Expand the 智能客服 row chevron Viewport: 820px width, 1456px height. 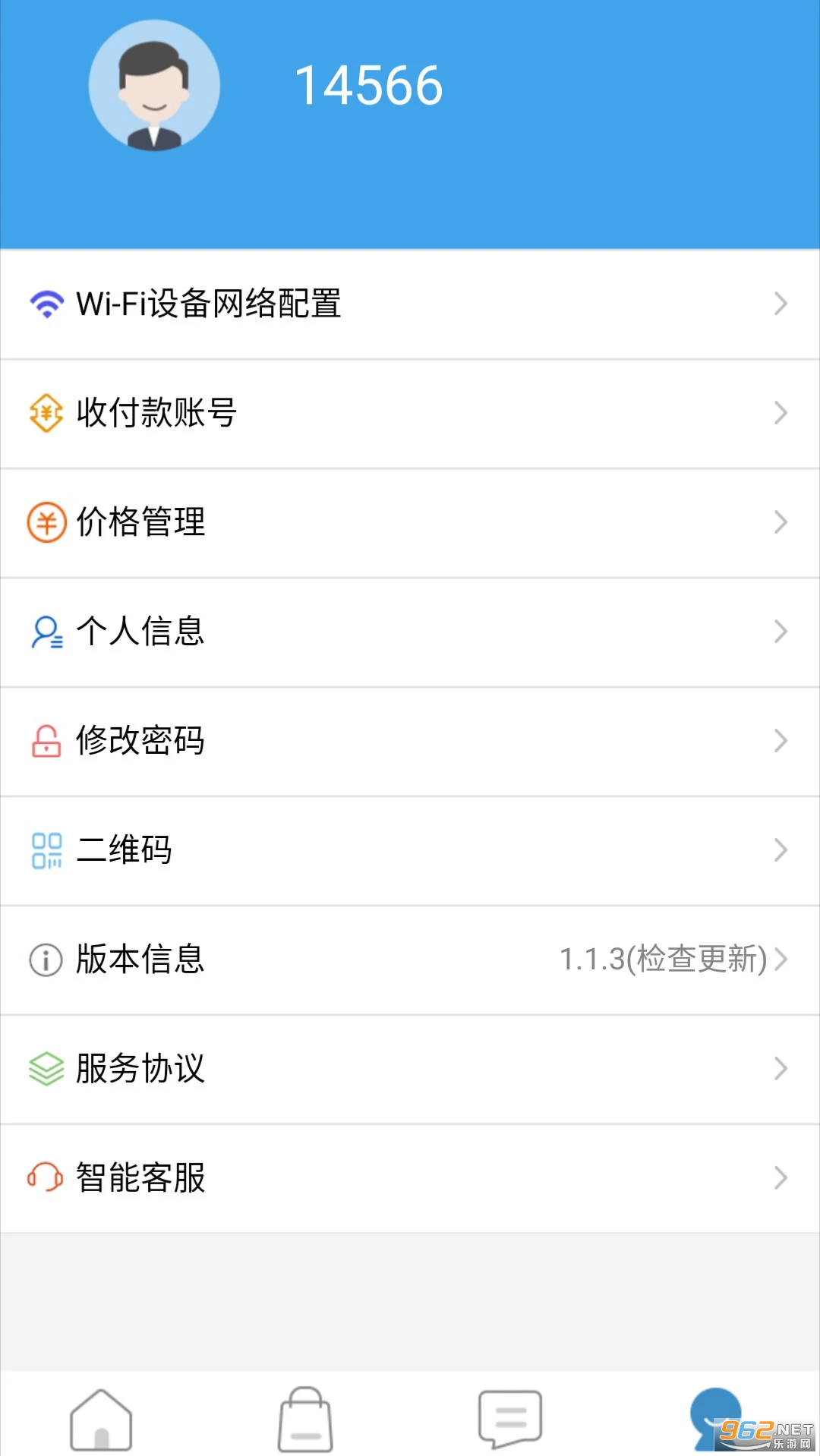pyautogui.click(x=781, y=1177)
